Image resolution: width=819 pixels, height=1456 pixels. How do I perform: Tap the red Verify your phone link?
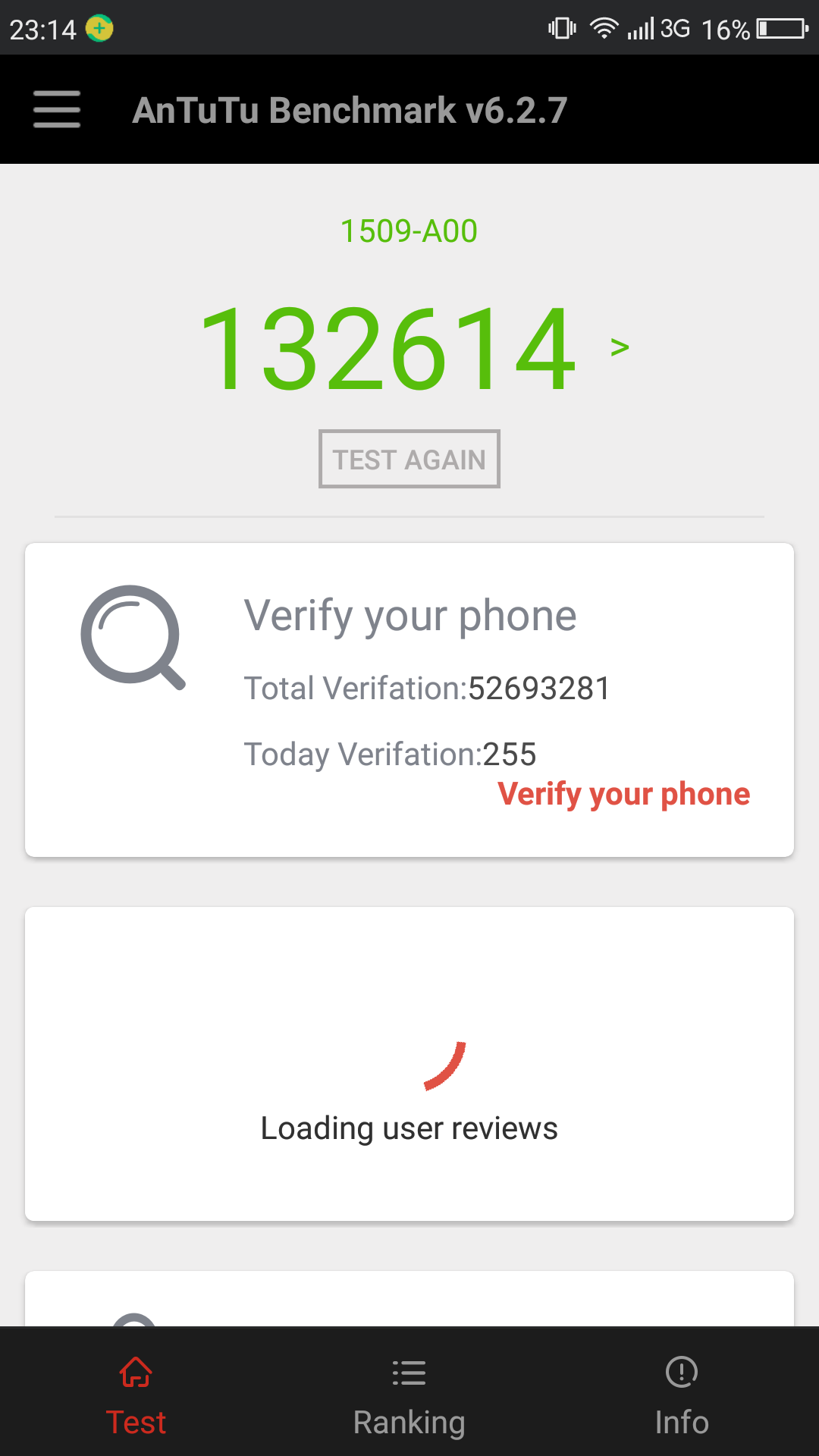pos(623,794)
